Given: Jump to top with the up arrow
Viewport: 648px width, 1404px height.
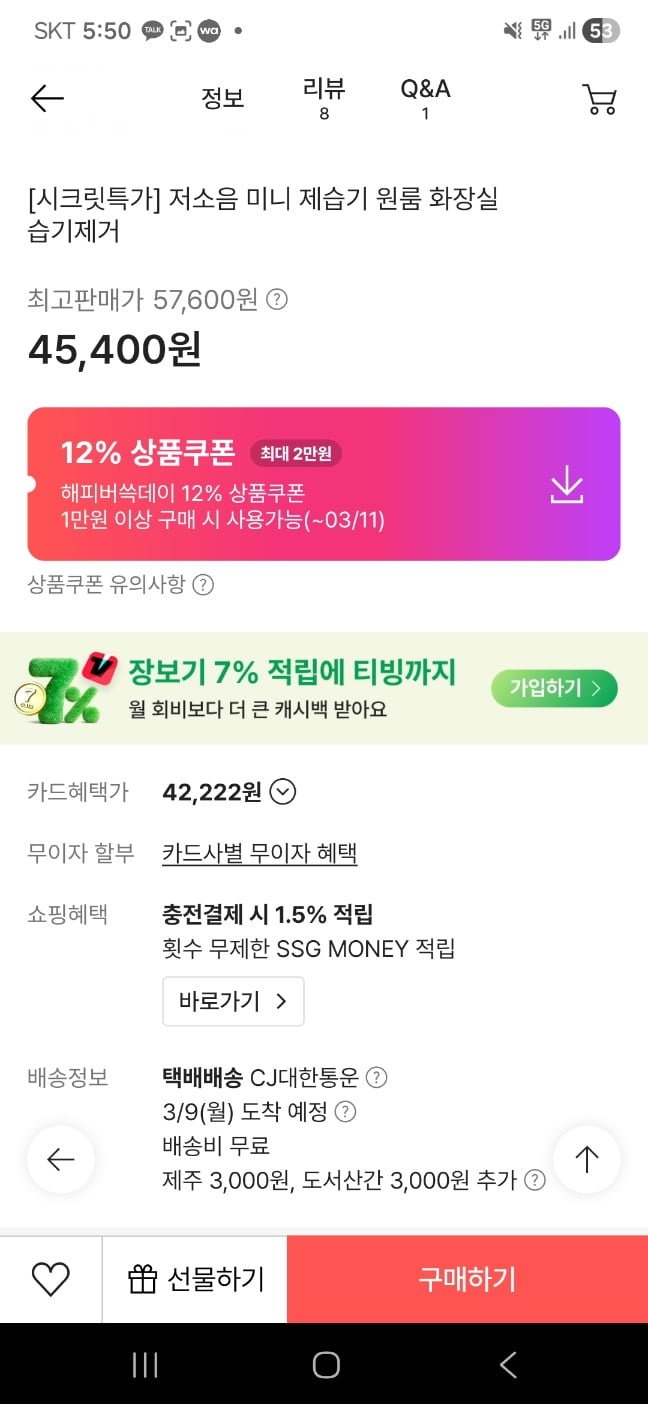Looking at the screenshot, I should coord(586,1160).
